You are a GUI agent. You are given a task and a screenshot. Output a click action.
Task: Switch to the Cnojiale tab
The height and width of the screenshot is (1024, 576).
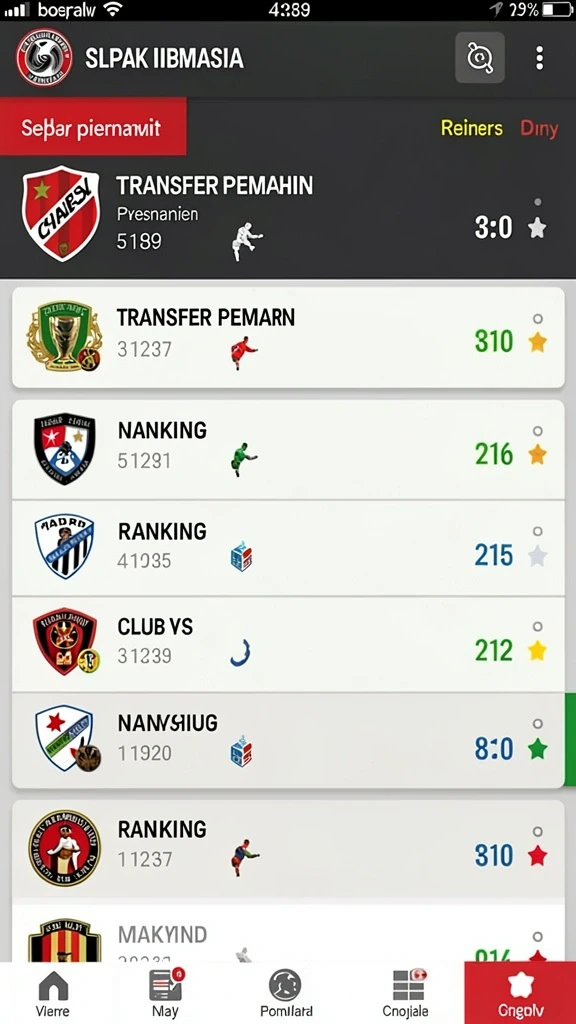click(405, 993)
